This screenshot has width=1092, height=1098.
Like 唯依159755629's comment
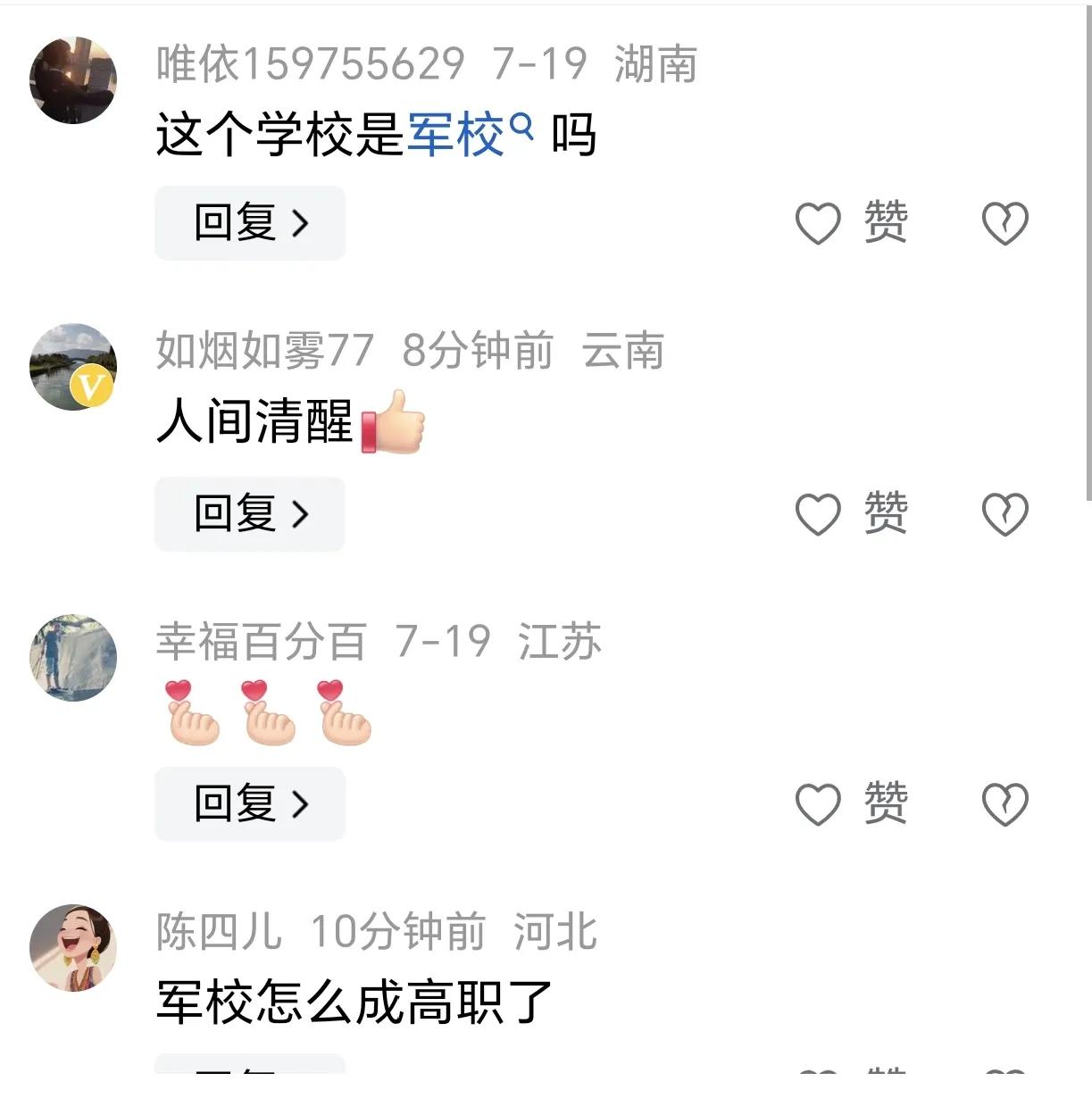[x=819, y=223]
